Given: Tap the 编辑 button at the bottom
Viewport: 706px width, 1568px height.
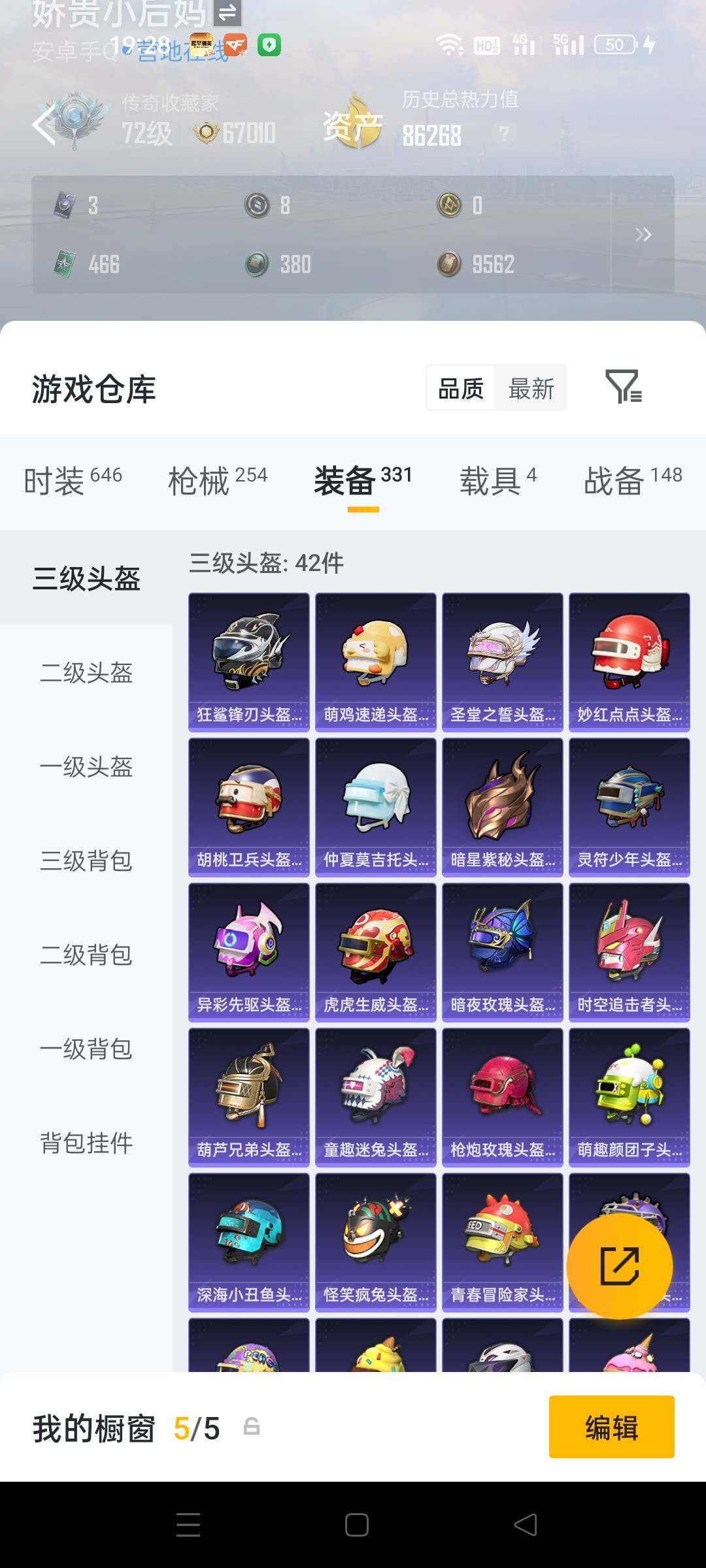Looking at the screenshot, I should pyautogui.click(x=611, y=1426).
